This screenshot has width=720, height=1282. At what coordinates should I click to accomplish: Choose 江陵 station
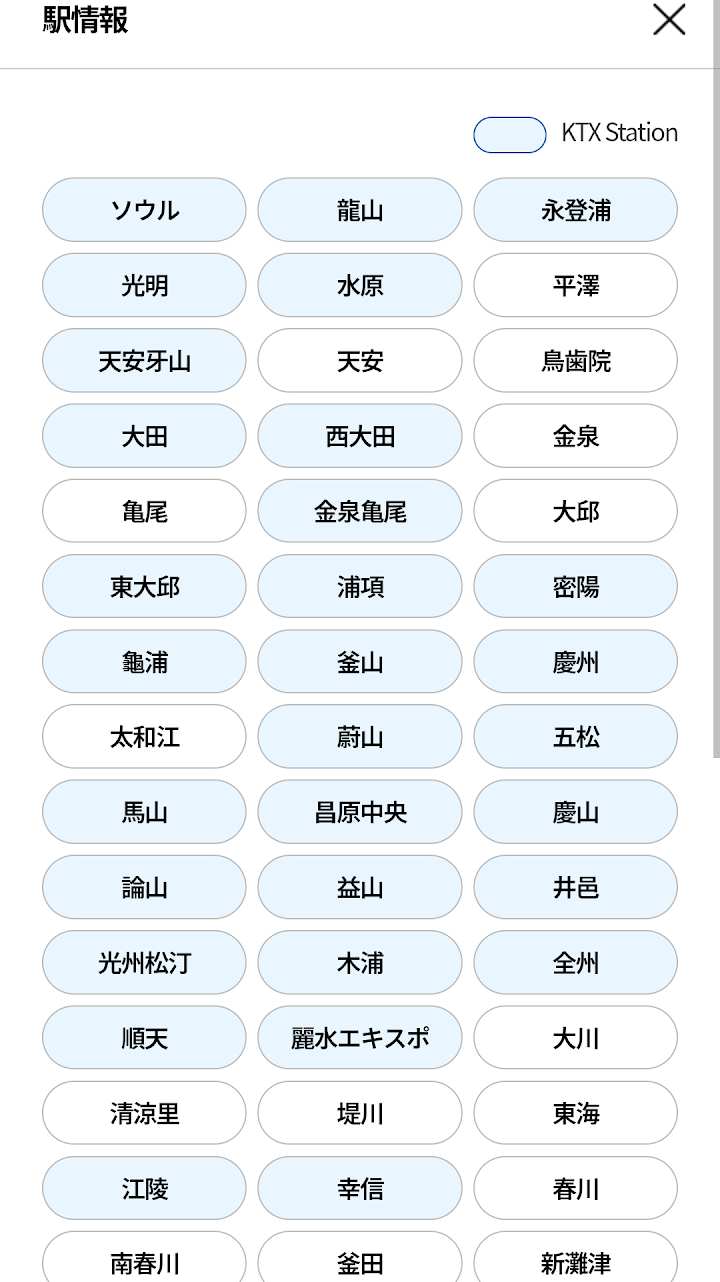click(144, 1189)
